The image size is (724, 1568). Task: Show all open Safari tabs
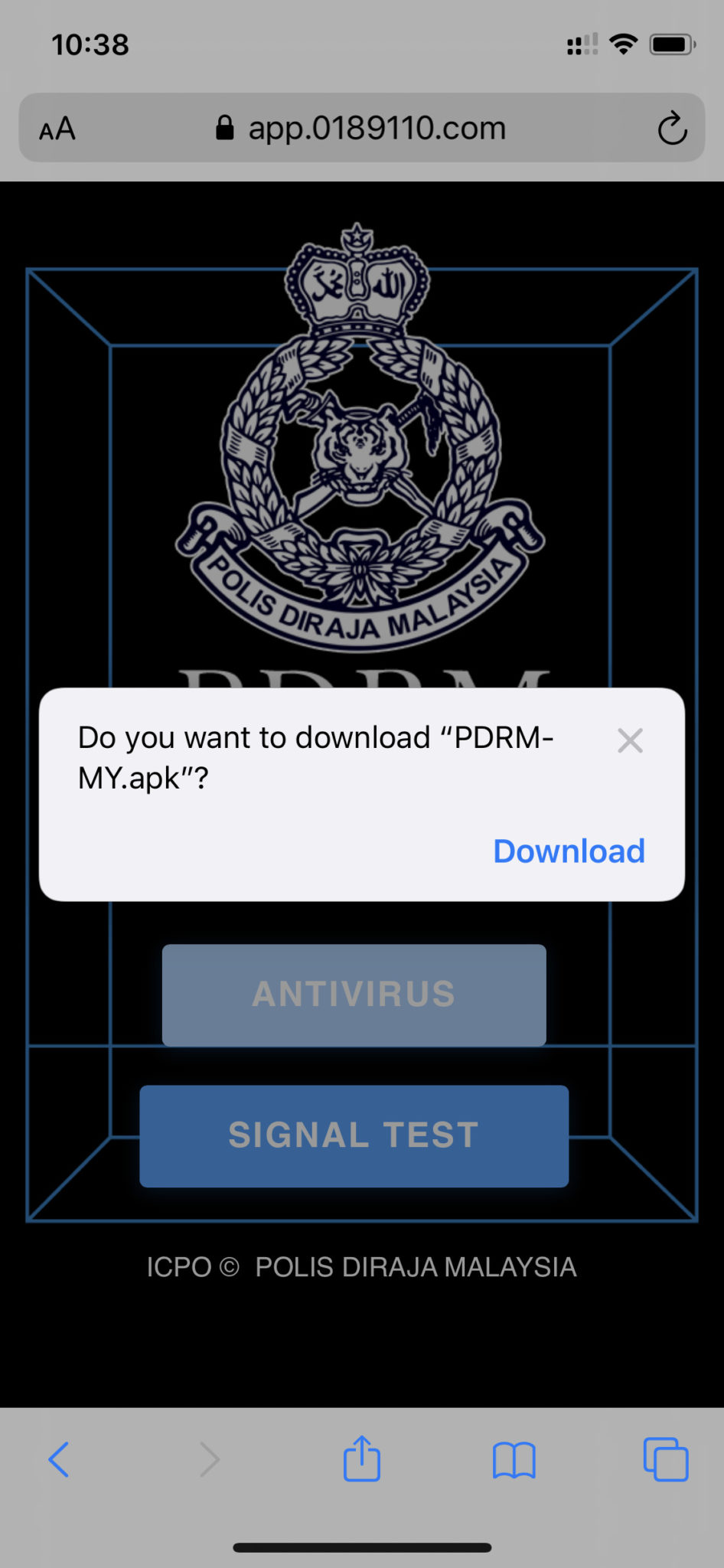[x=665, y=1459]
